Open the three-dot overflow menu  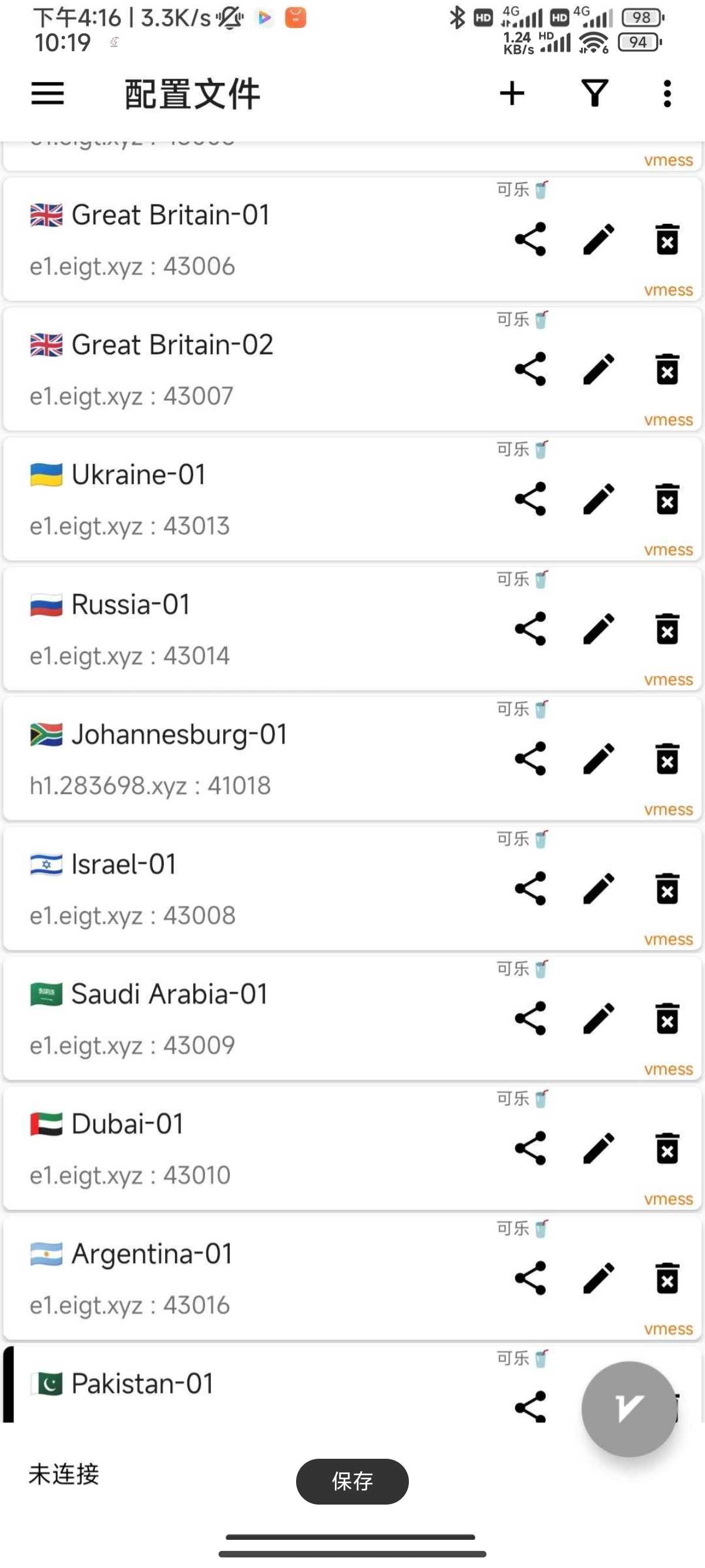click(667, 94)
